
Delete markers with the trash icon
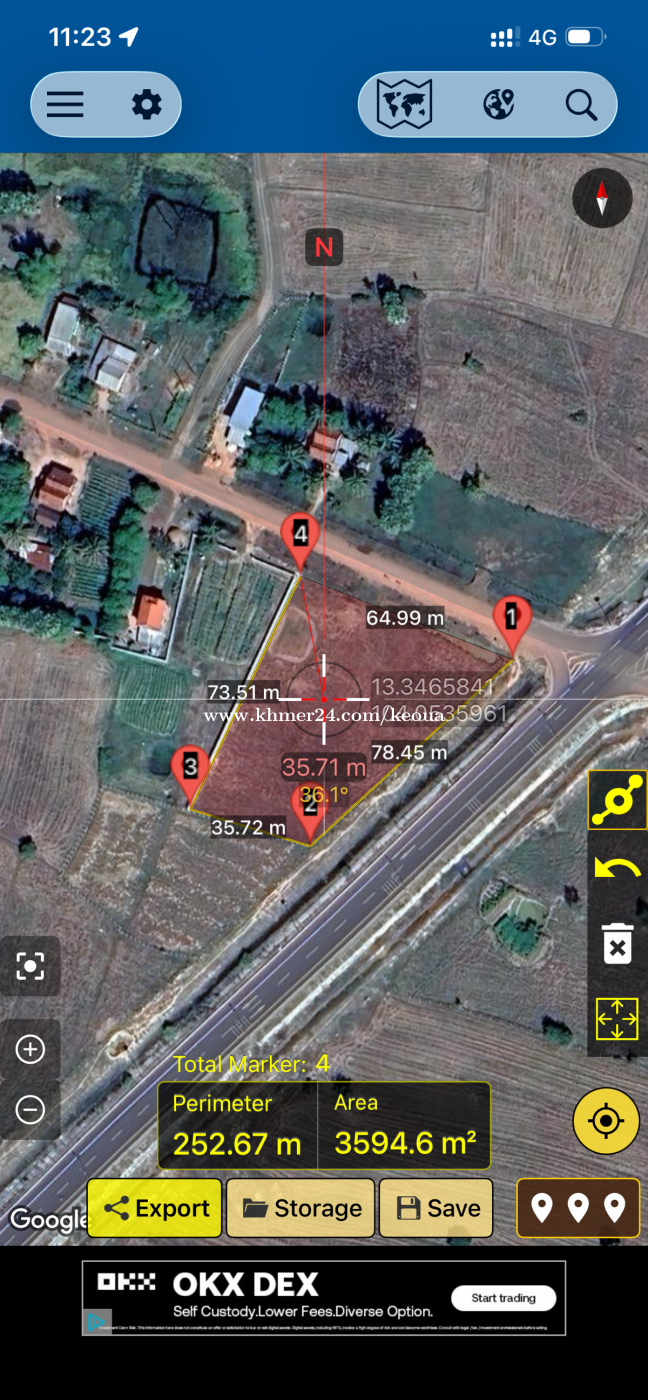617,943
